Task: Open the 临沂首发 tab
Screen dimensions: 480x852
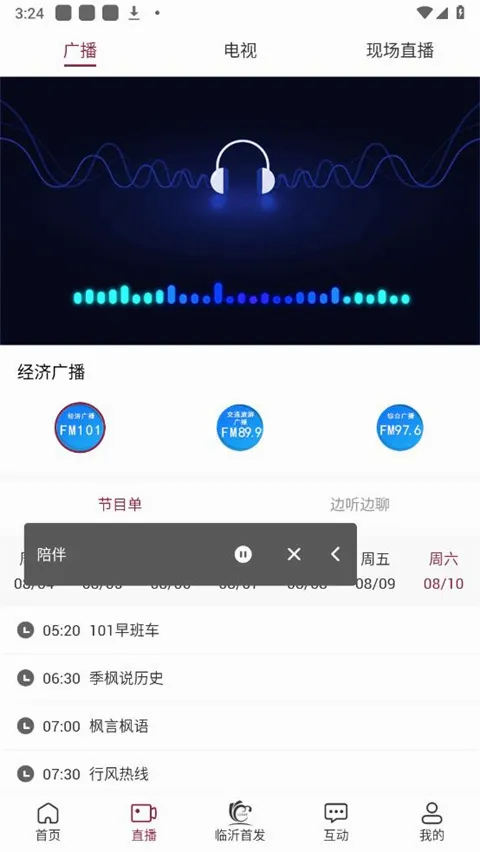Action: (x=240, y=822)
